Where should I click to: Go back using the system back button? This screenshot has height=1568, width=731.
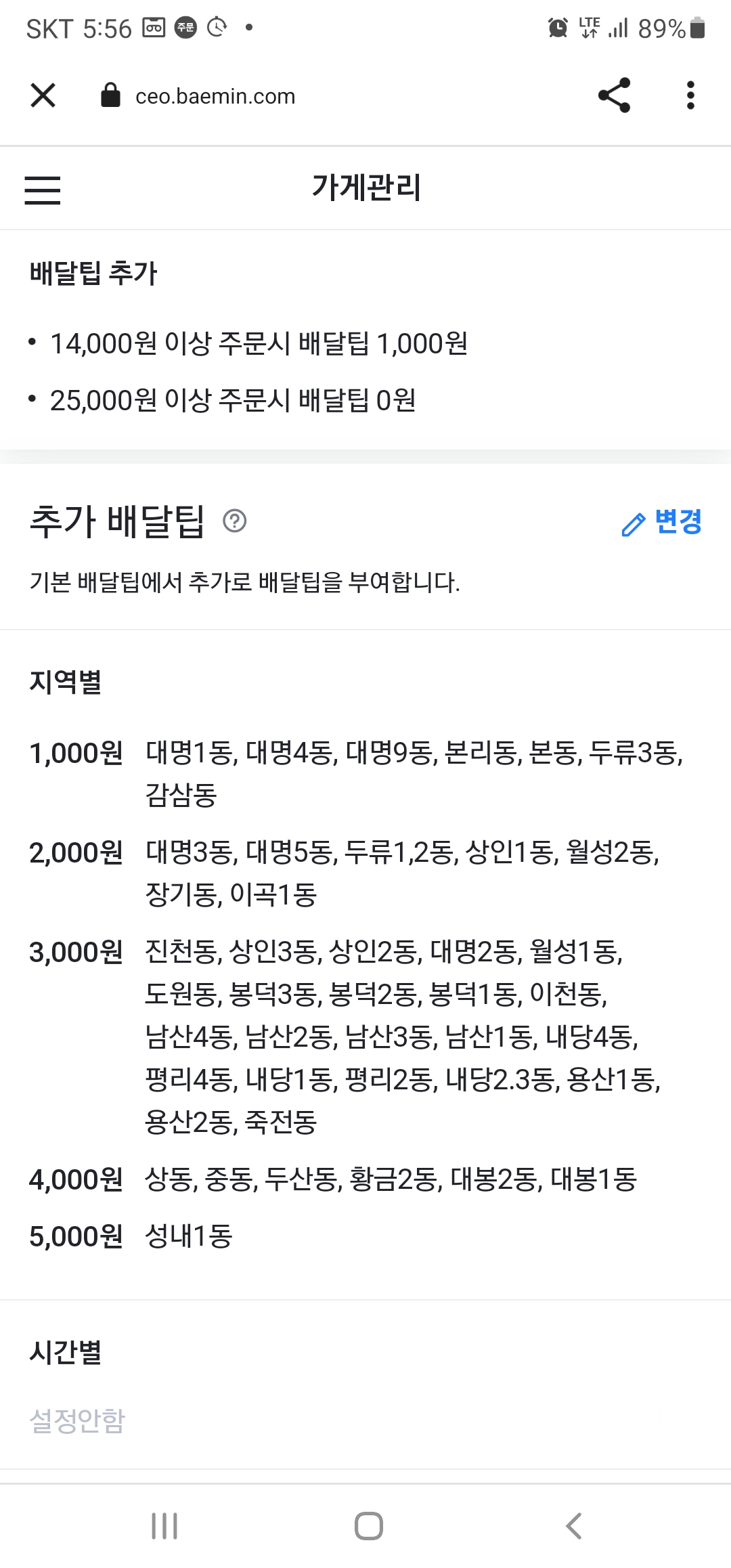pos(574,1526)
